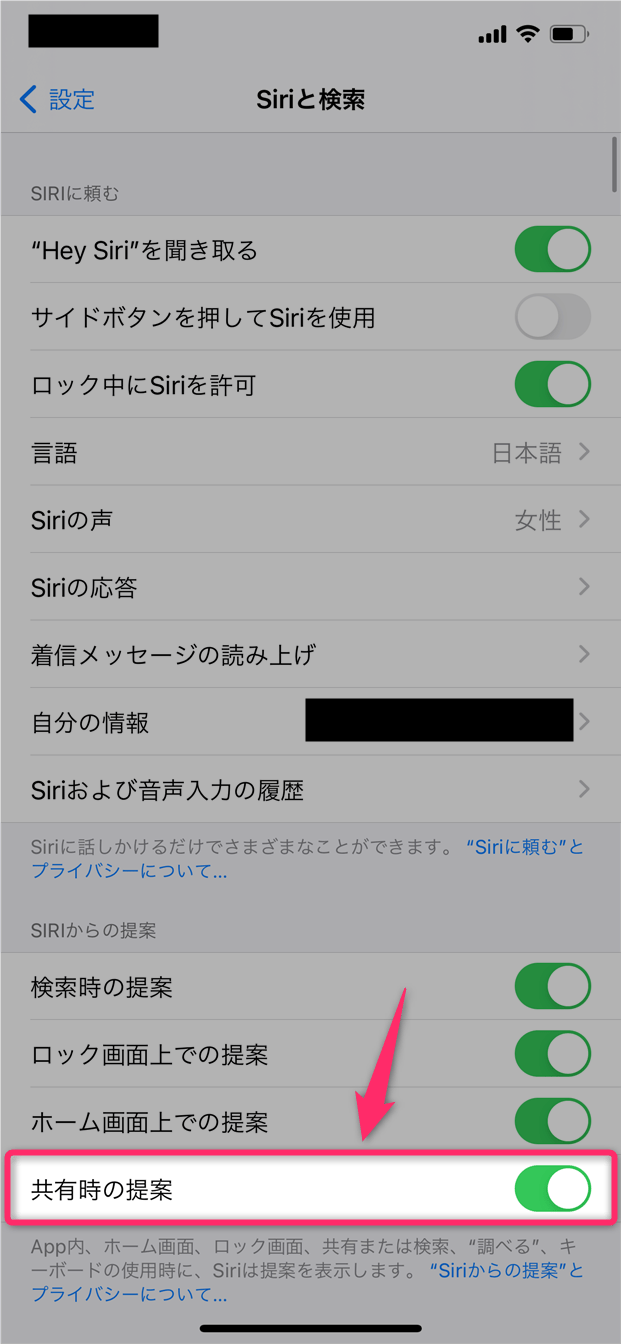Image resolution: width=621 pixels, height=1344 pixels.
Task: Toggle ロック中にSiriを許可 switch
Action: pos(552,384)
